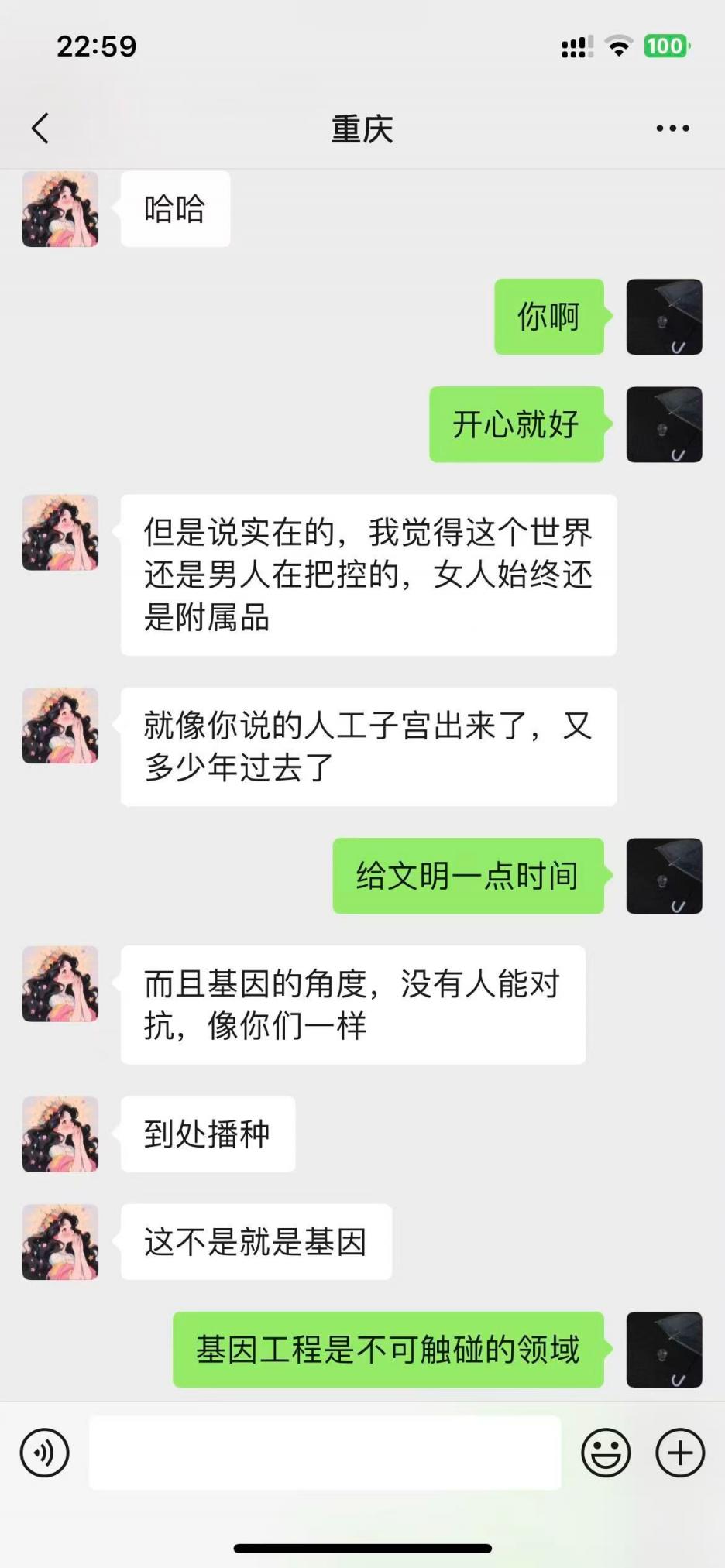Go back to the chat list
Viewport: 725px width, 1568px height.
[x=40, y=129]
